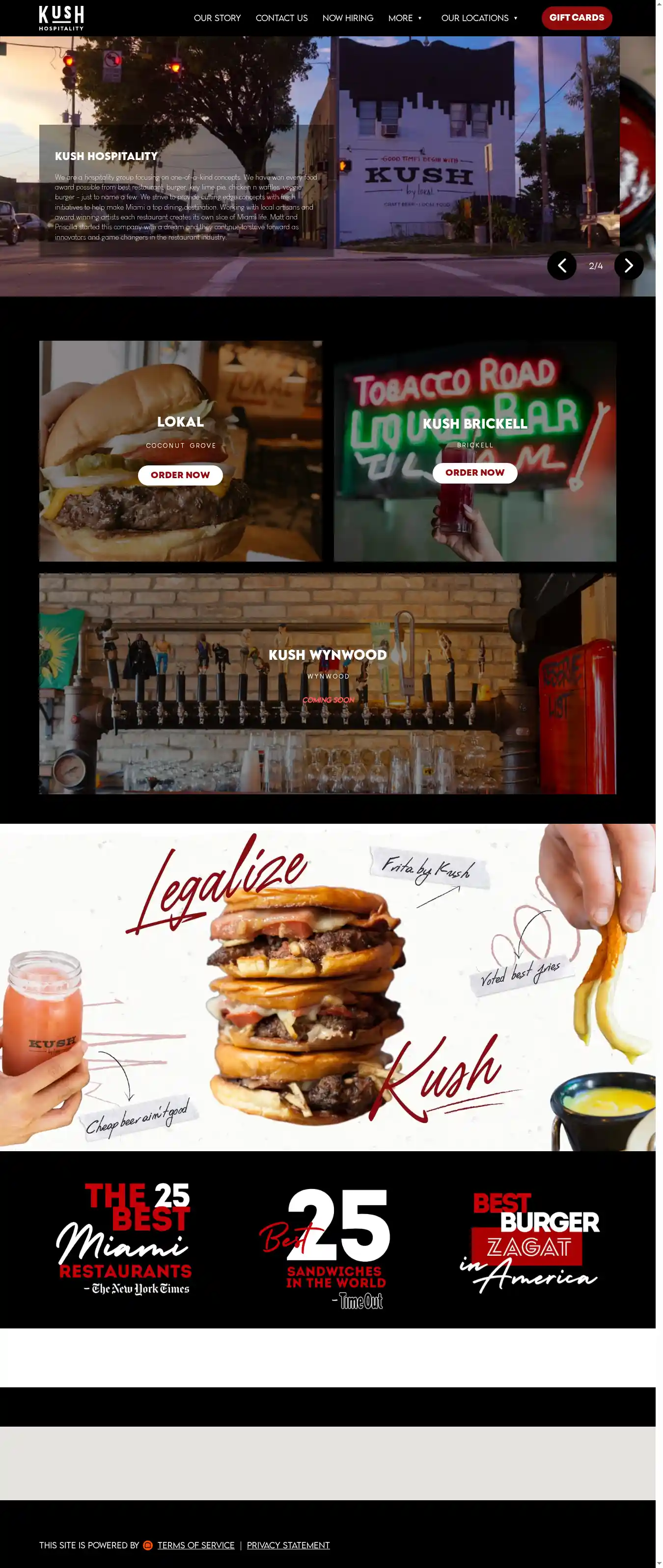Order now from Kush Brickell

(474, 472)
